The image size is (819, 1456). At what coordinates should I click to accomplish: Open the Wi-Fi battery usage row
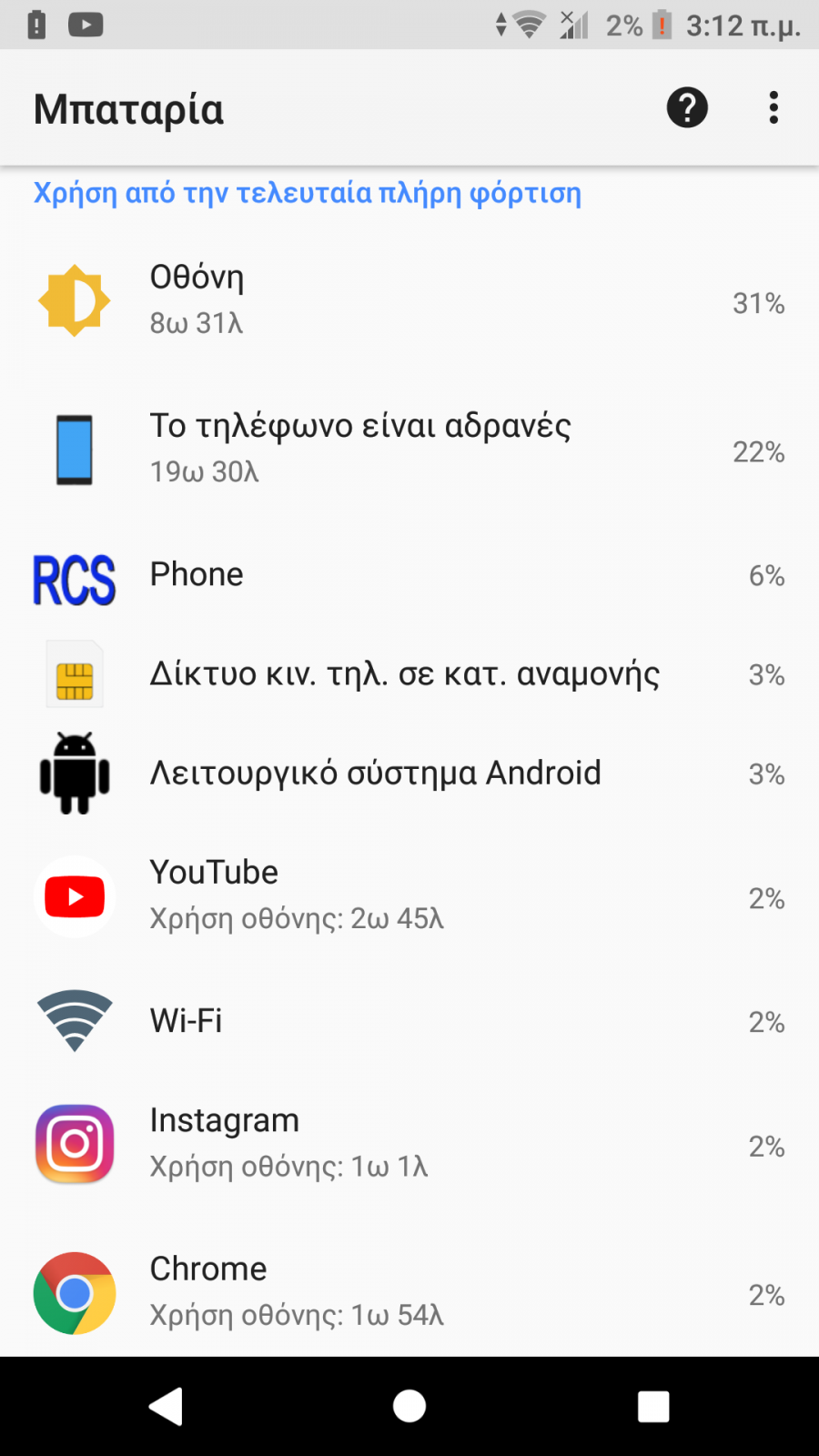click(409, 1021)
